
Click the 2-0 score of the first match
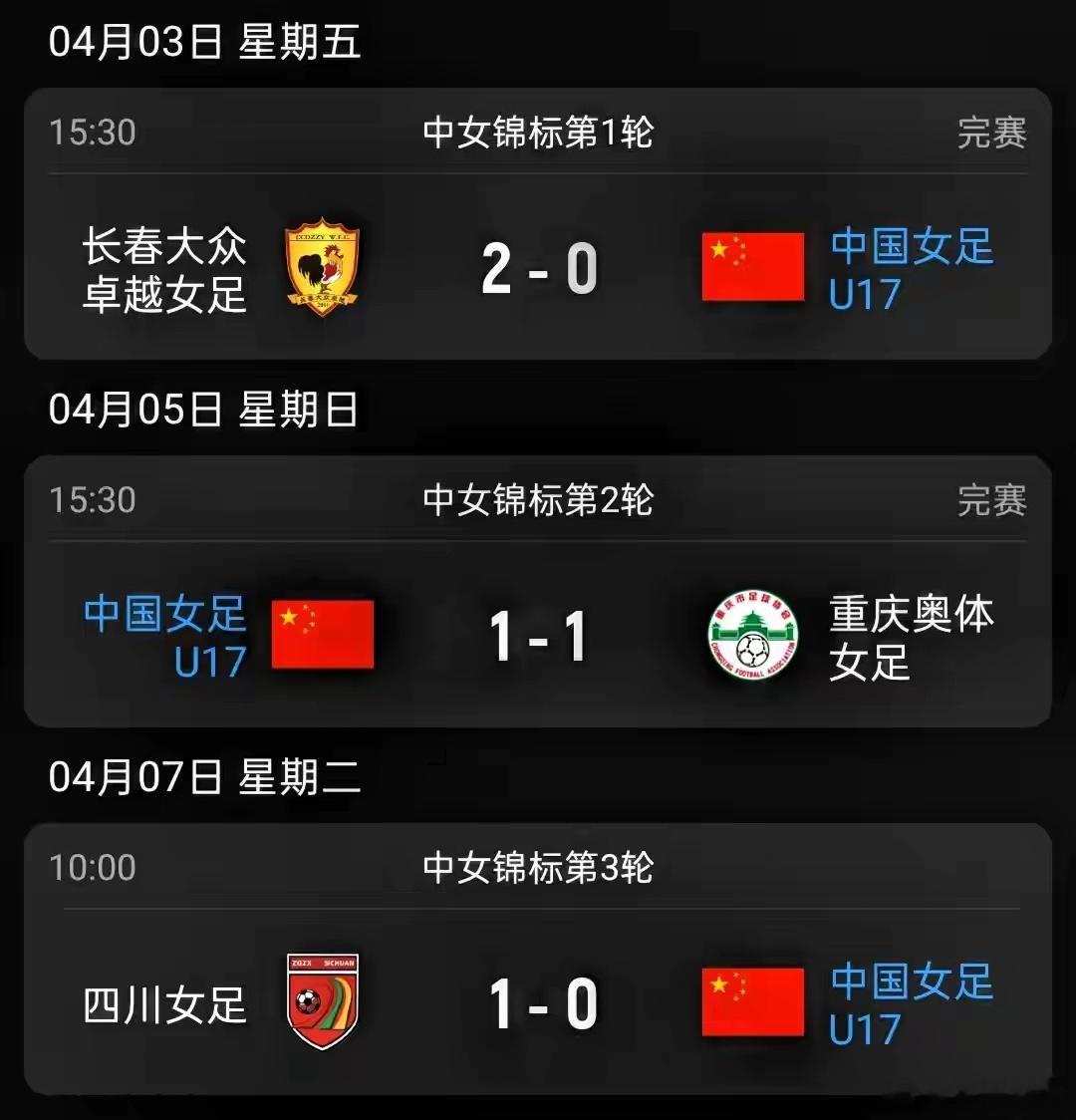pos(538,265)
